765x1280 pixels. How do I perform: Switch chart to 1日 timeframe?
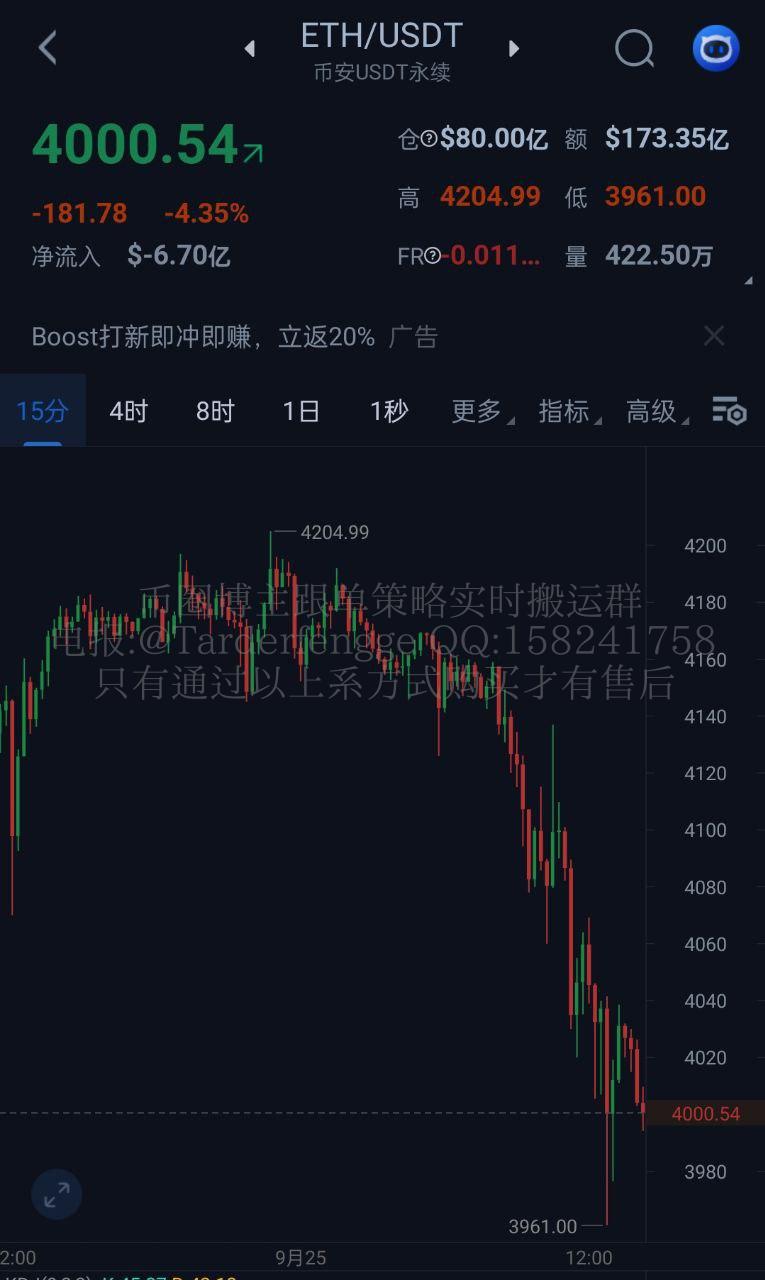tap(301, 411)
